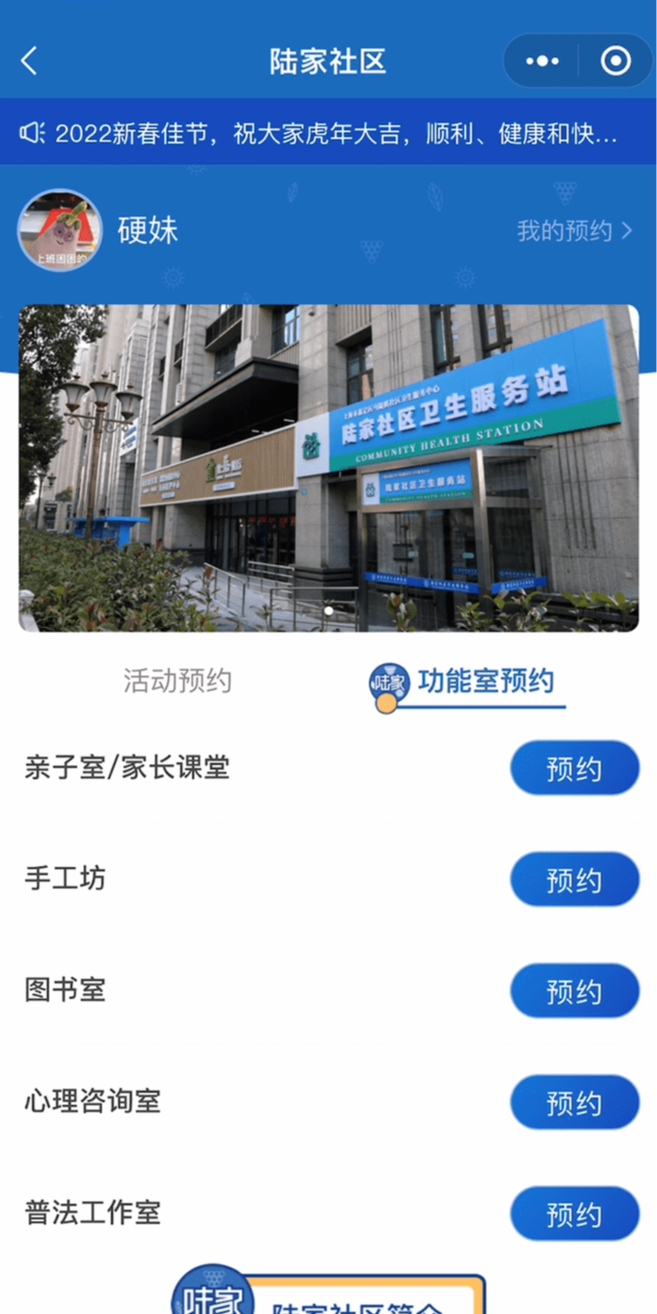Reserve the 普法工作室
Screen dimensions: 657x1314
click(574, 1214)
